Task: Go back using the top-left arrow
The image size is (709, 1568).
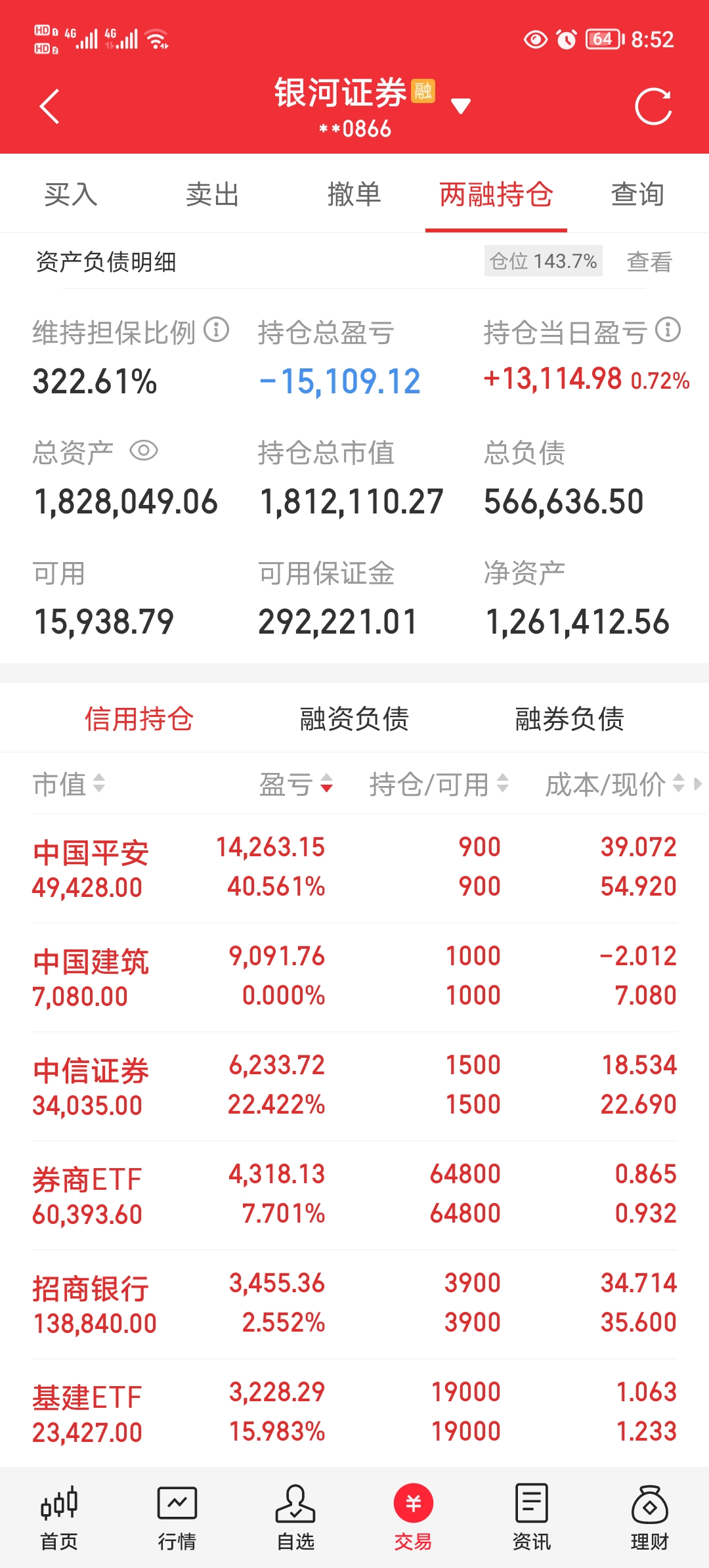Action: pyautogui.click(x=50, y=106)
